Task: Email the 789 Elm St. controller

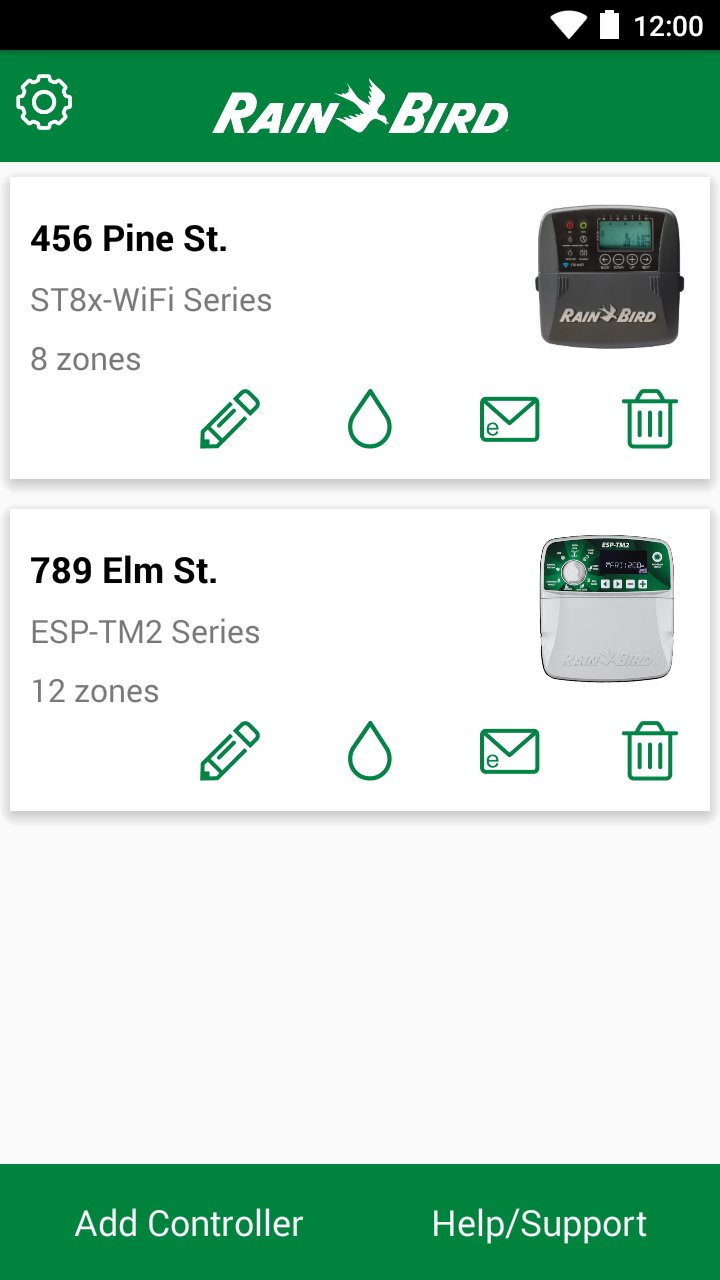Action: (x=510, y=751)
